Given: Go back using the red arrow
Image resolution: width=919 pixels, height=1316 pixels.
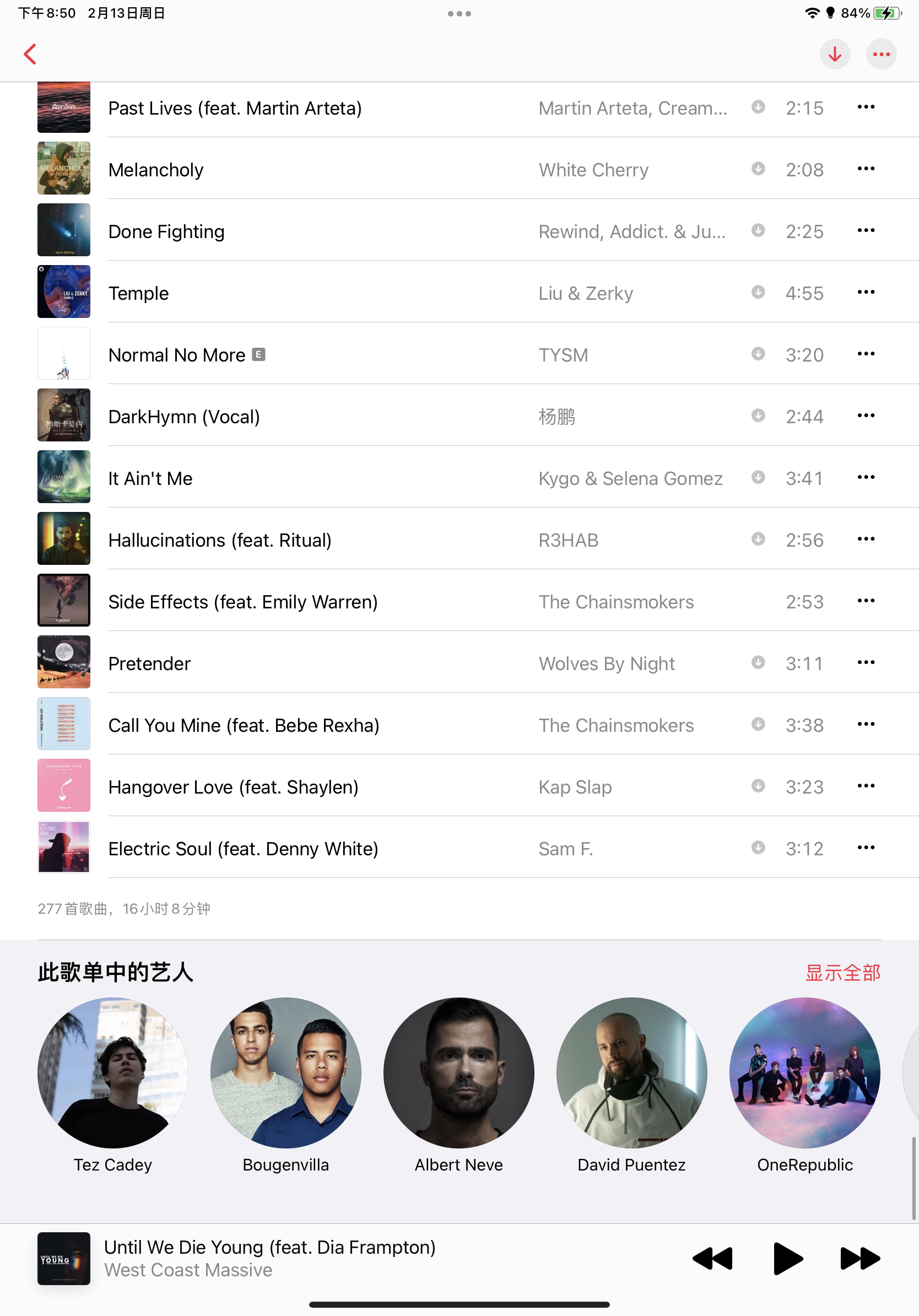Looking at the screenshot, I should pos(30,55).
